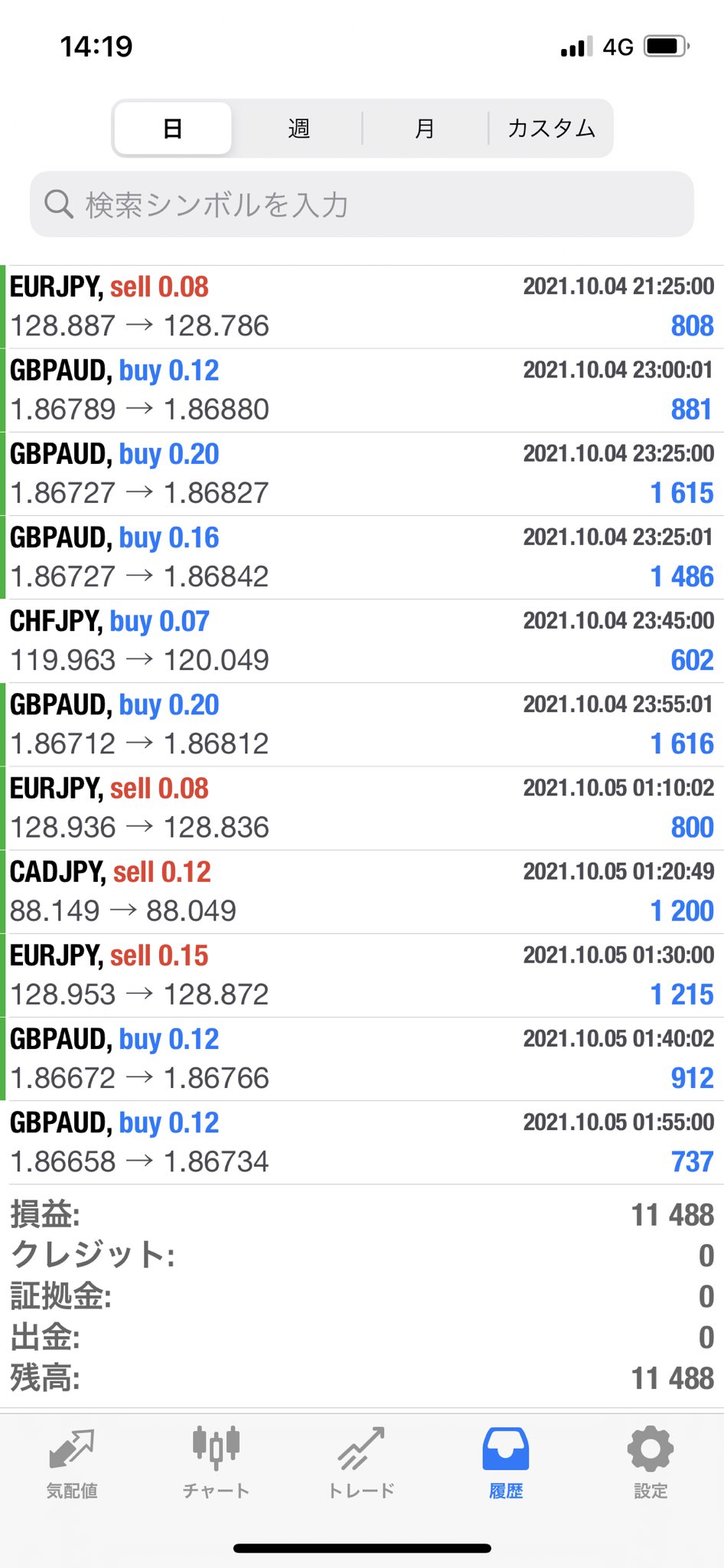Switch to the トレード trade tab
724x1568 pixels.
[x=361, y=1462]
